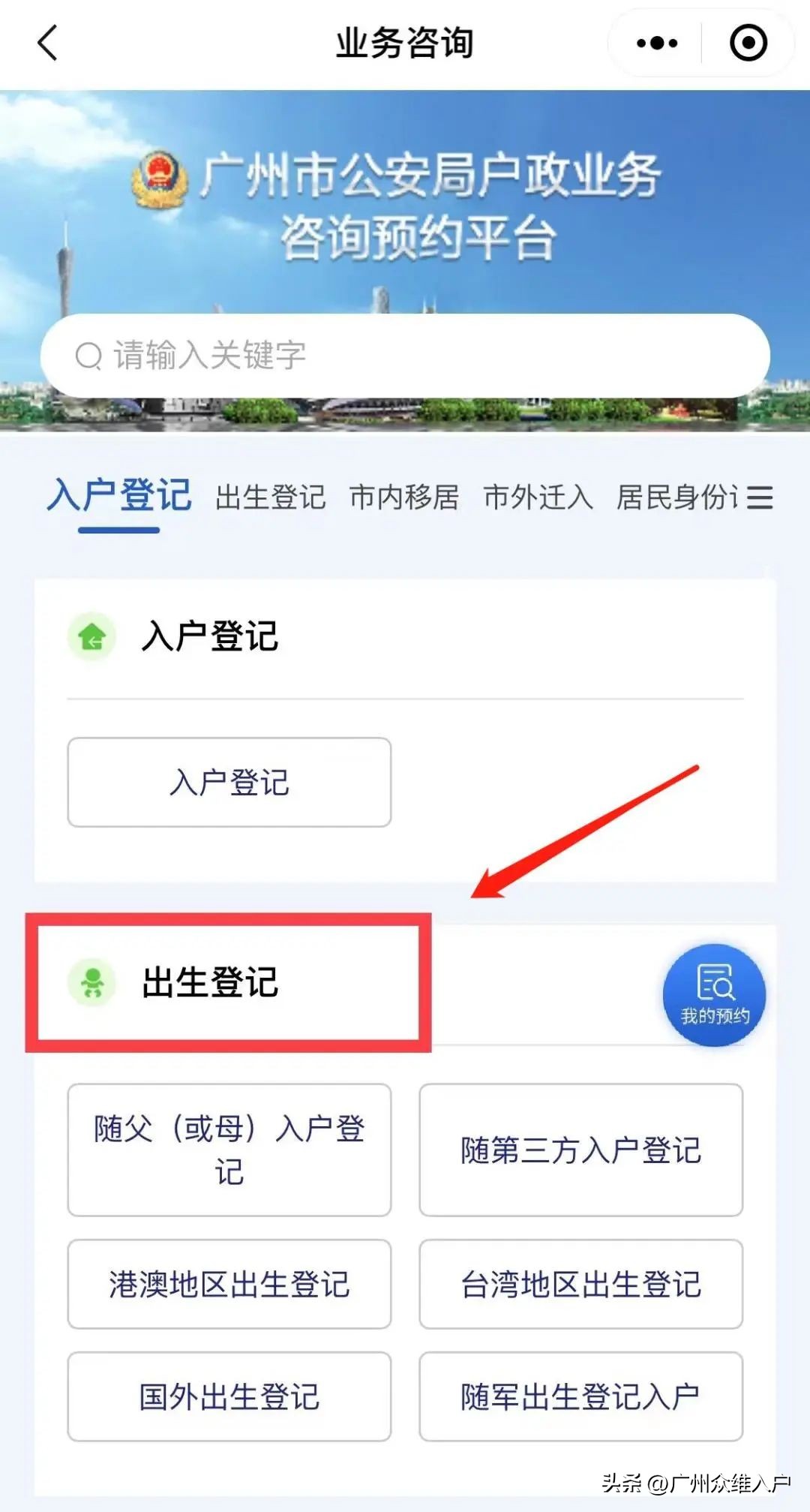The width and height of the screenshot is (810, 1512).
Task: Switch to the 出生登记 tab
Action: click(270, 497)
